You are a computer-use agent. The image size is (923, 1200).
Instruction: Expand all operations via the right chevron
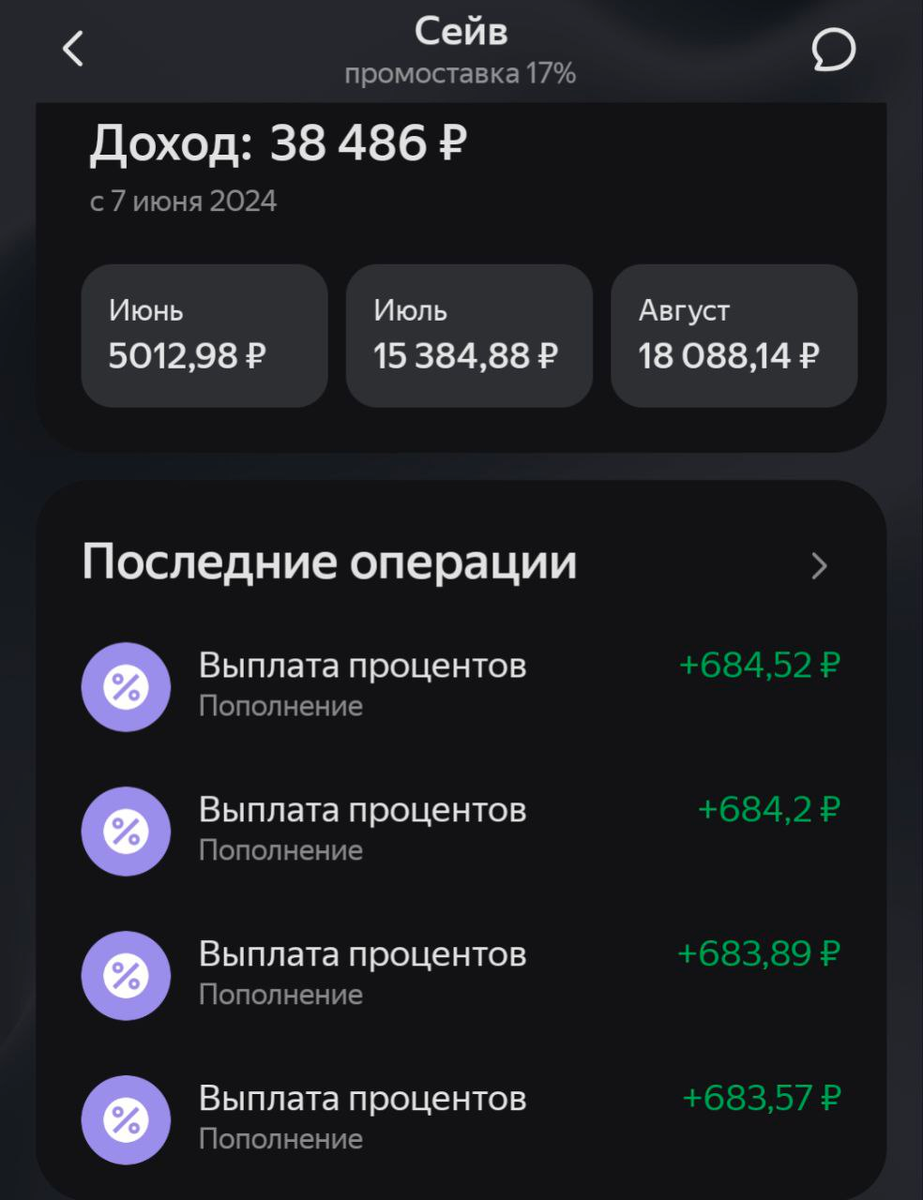point(818,566)
